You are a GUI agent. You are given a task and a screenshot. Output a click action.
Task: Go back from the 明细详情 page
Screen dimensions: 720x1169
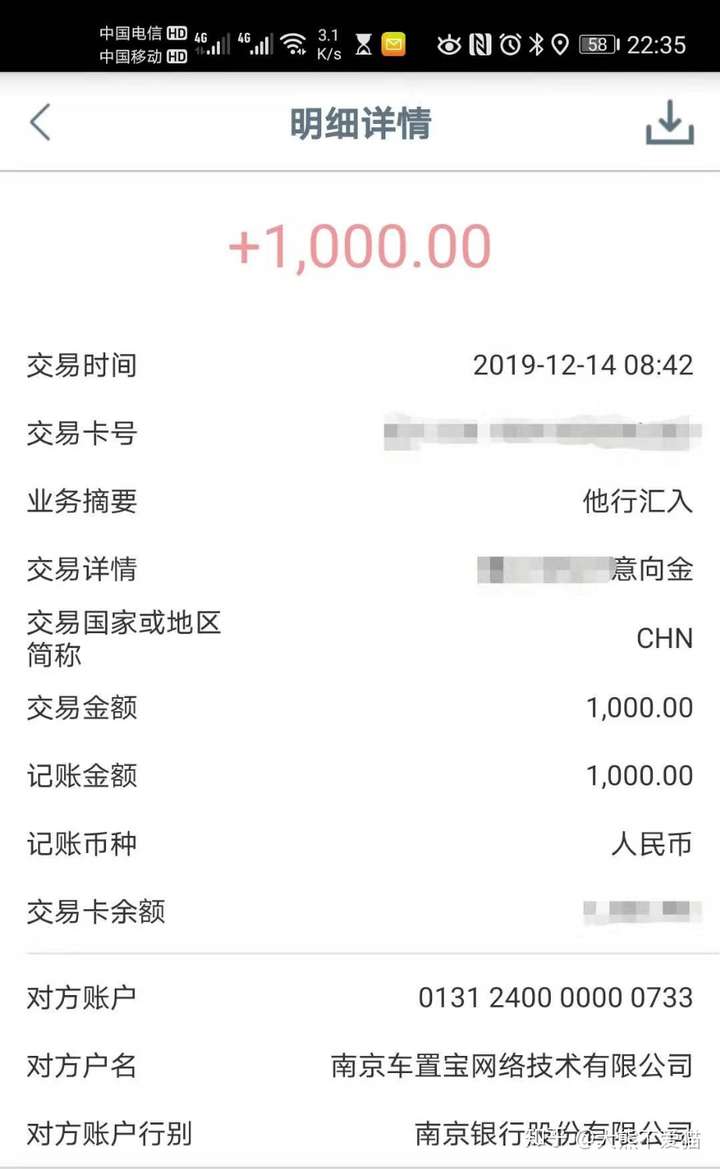pos(40,122)
